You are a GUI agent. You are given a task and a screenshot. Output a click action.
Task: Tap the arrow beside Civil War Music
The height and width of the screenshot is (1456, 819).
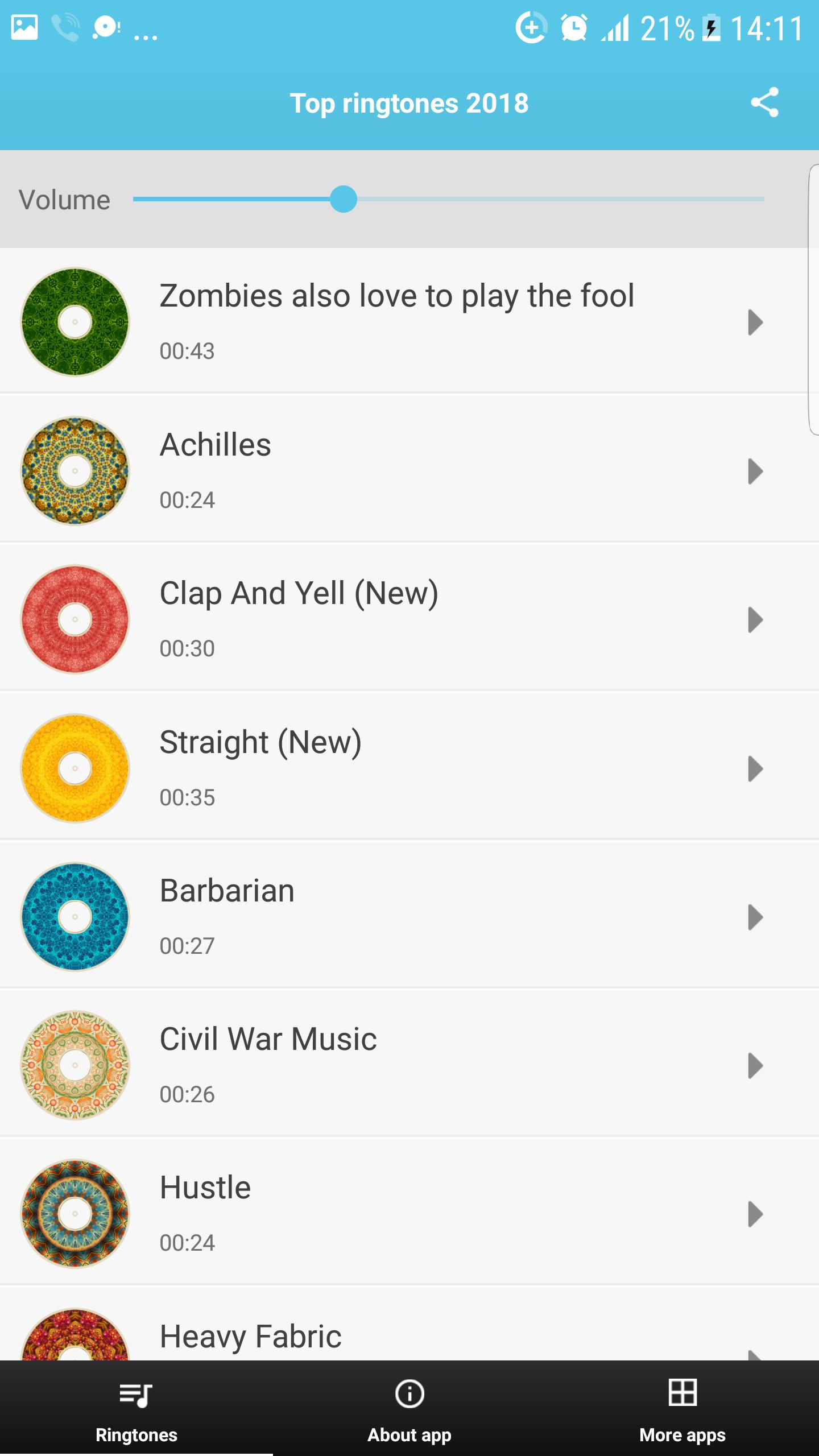(x=755, y=1066)
